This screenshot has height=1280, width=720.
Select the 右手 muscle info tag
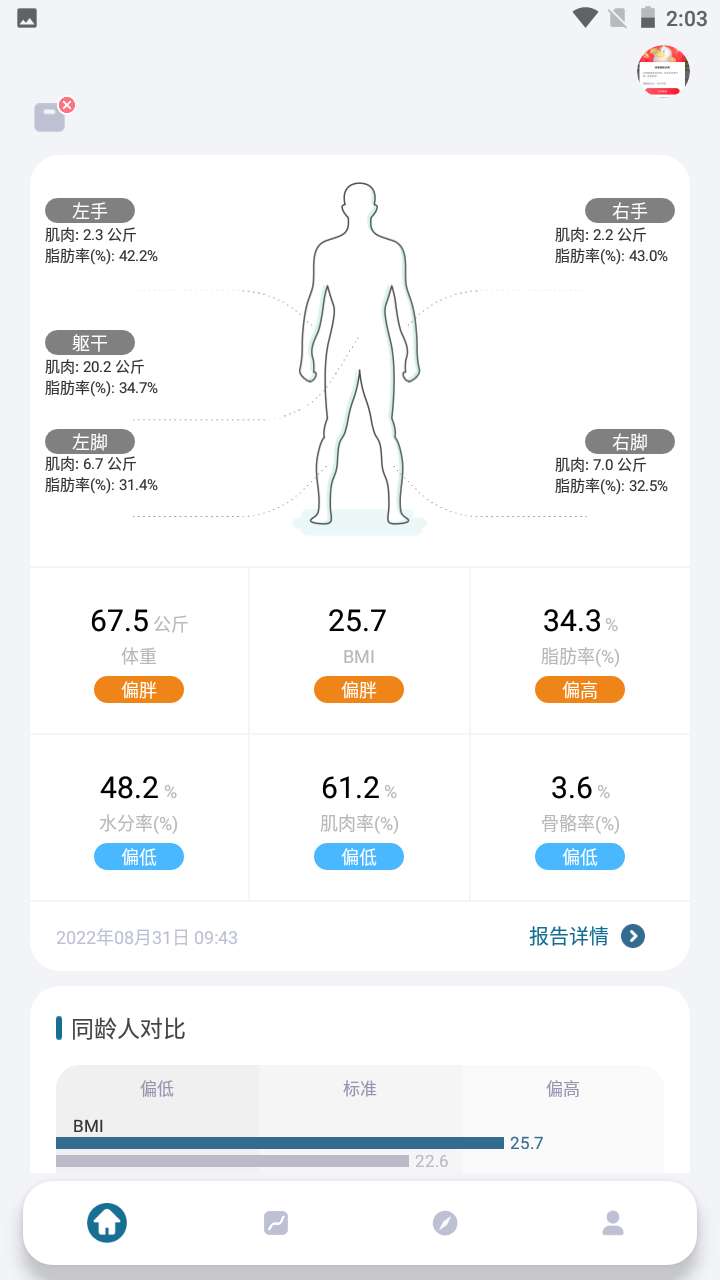click(x=630, y=210)
